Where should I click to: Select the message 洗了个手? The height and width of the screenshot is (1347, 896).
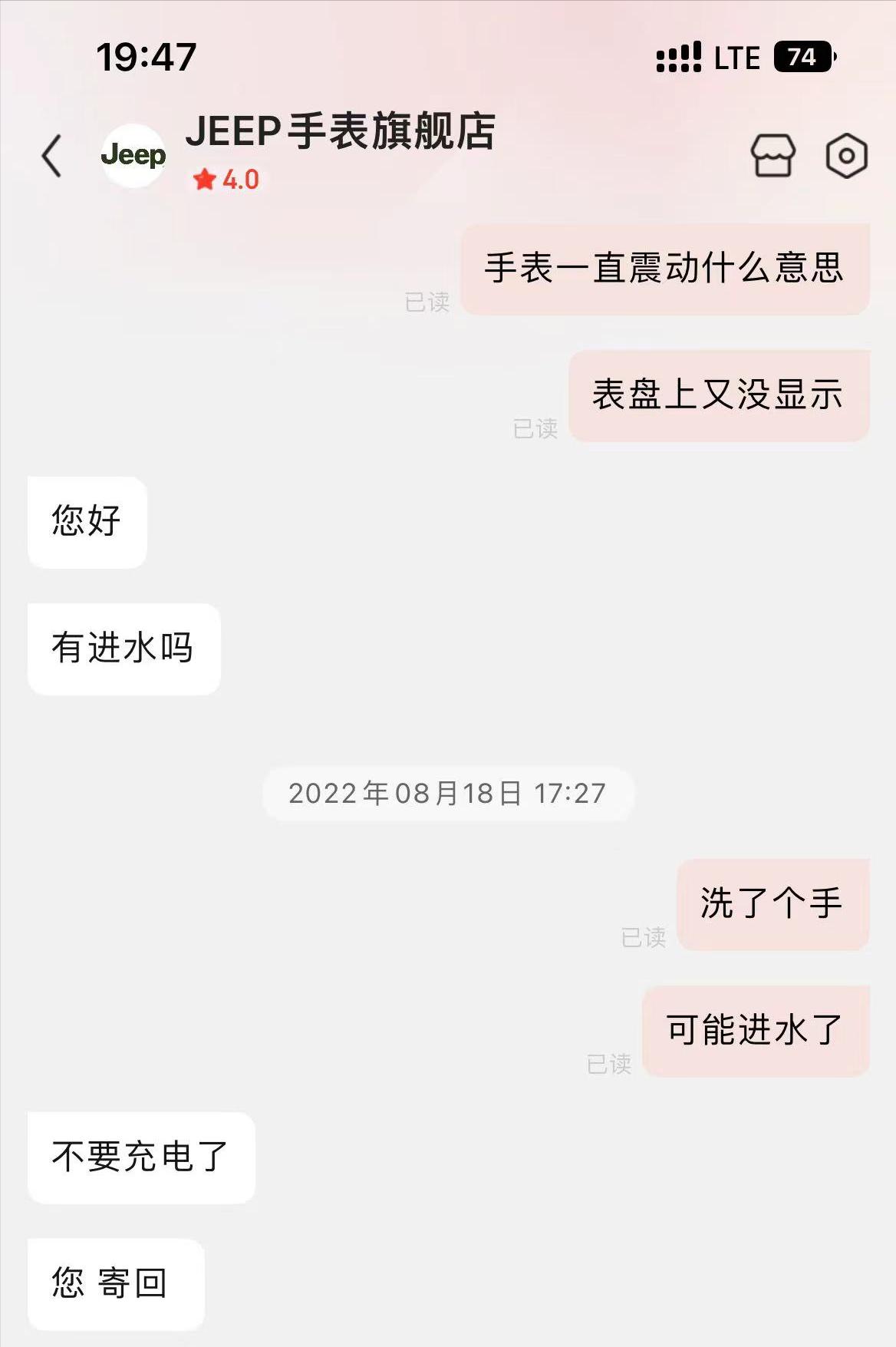772,905
